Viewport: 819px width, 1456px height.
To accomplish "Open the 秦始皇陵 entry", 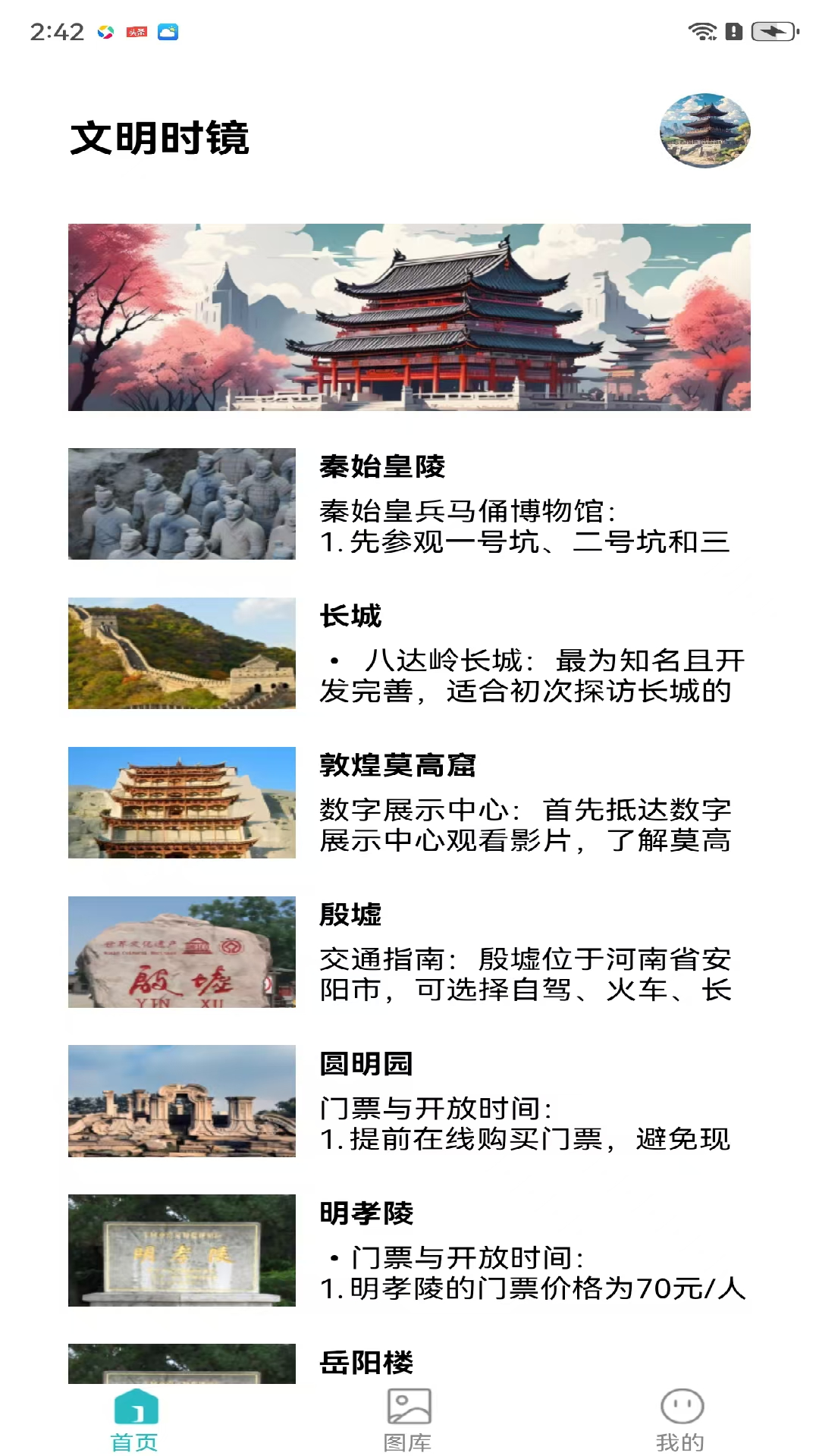I will (409, 504).
